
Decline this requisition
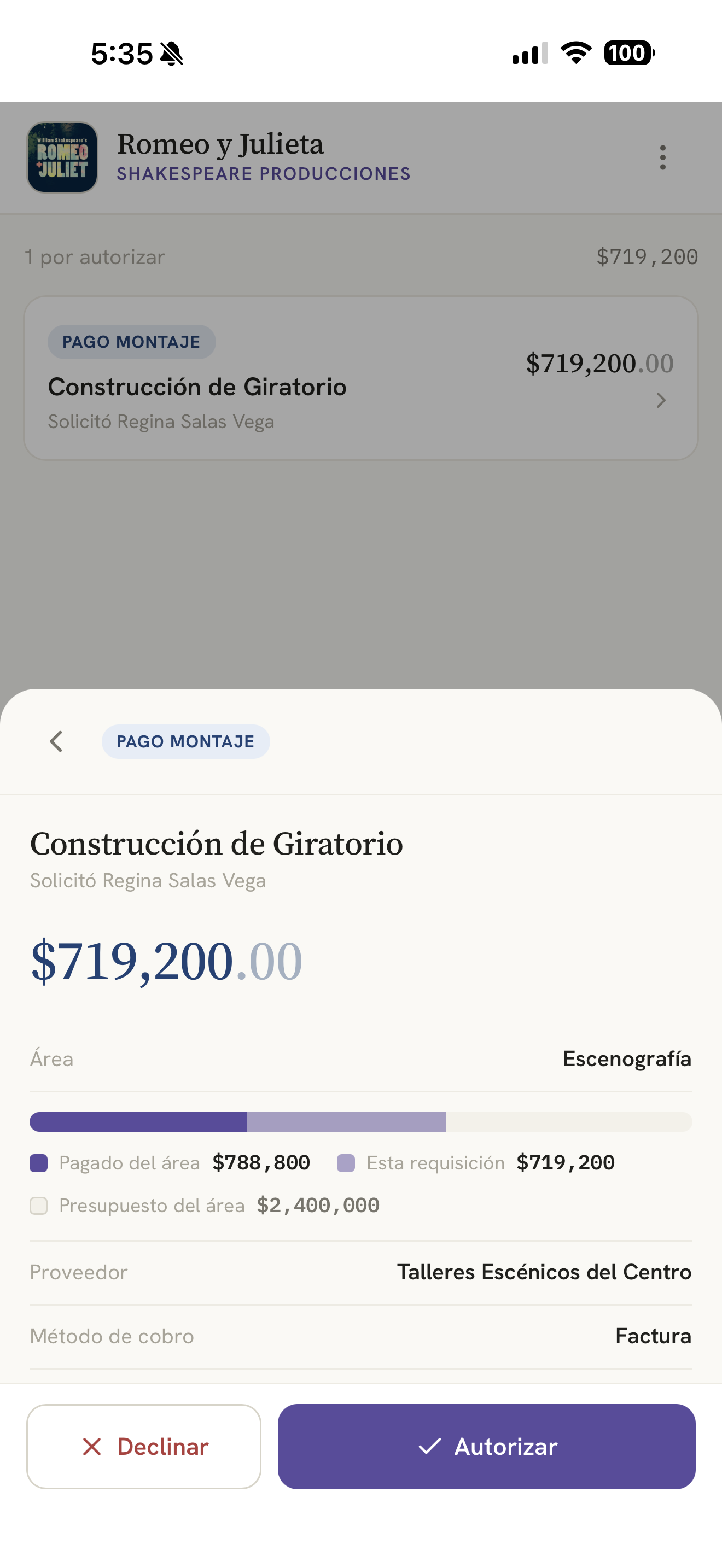pyautogui.click(x=144, y=1446)
